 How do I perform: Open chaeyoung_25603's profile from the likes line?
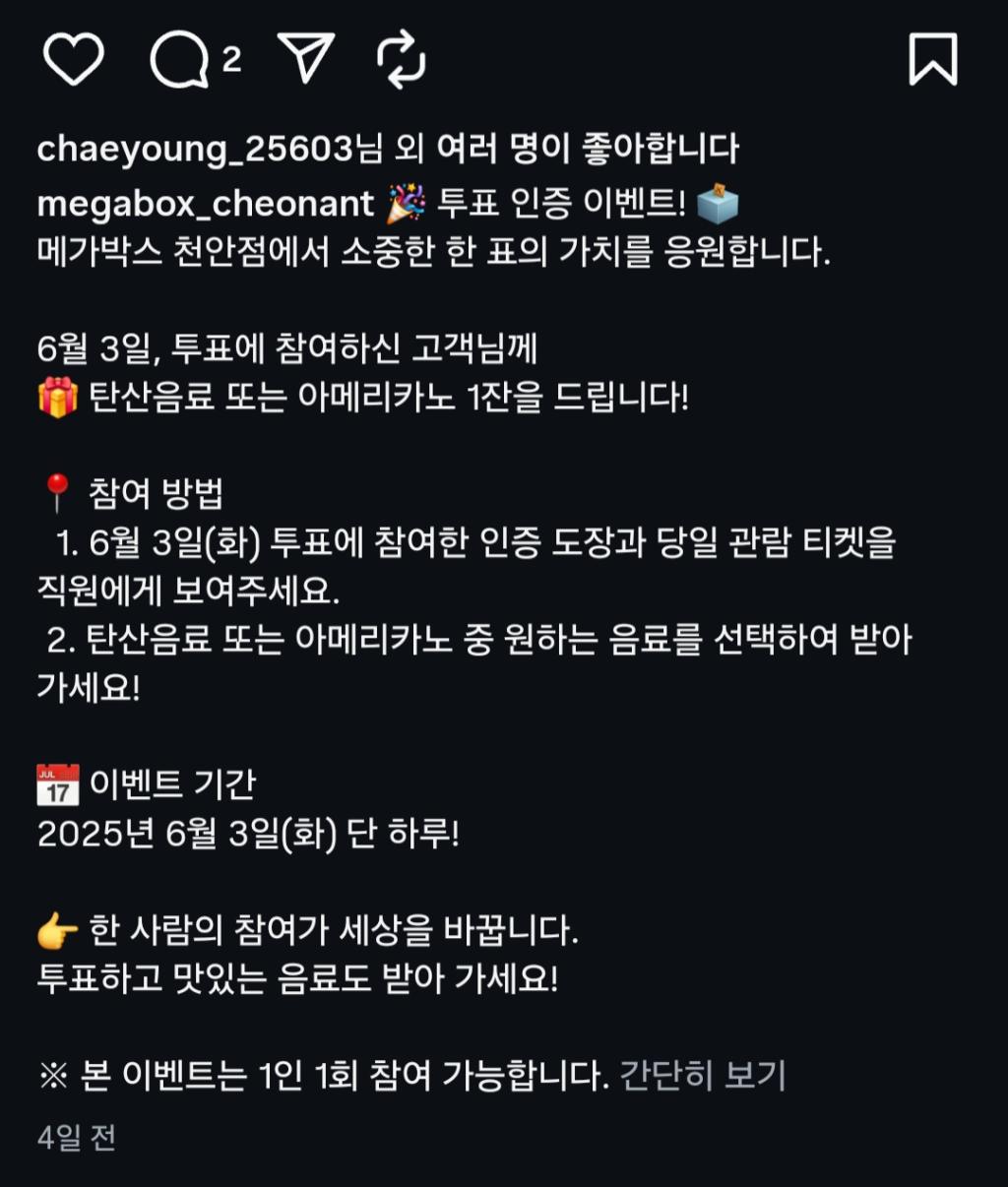point(195,149)
